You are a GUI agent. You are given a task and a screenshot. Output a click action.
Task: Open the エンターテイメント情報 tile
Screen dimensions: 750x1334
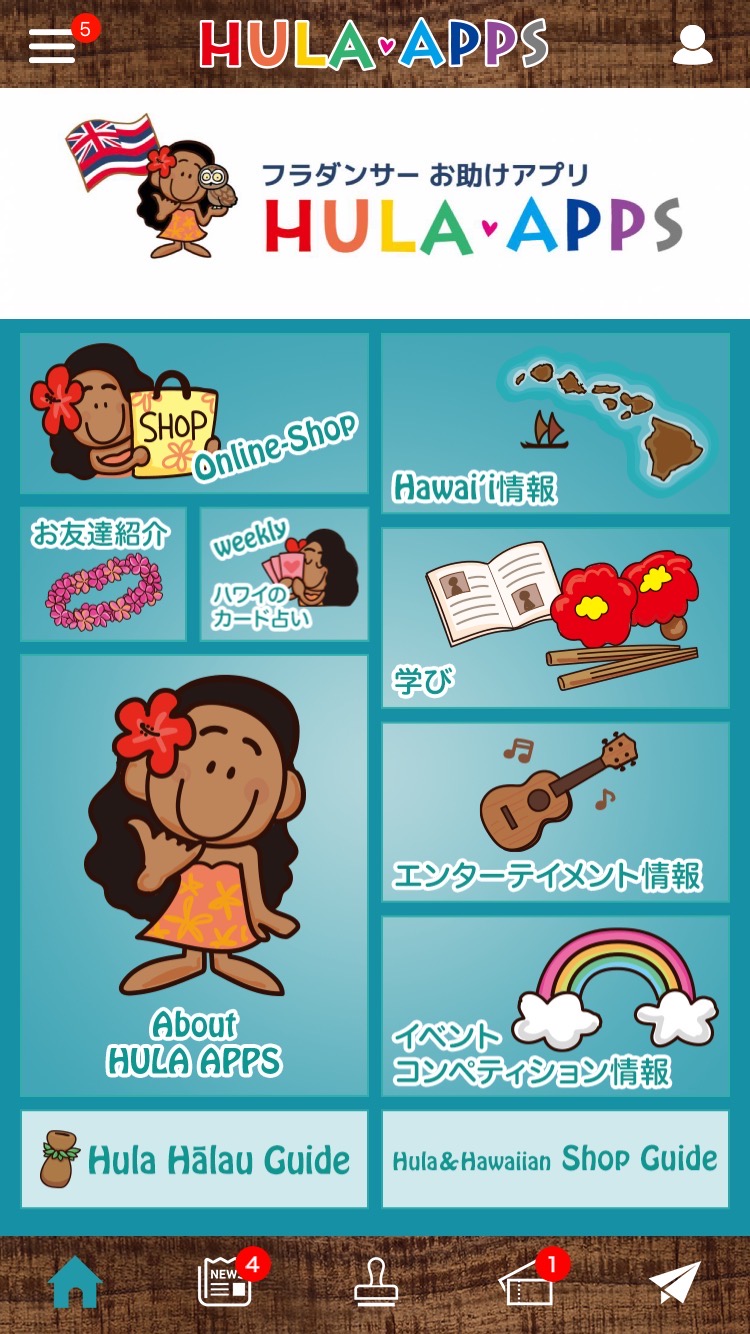pos(555,812)
